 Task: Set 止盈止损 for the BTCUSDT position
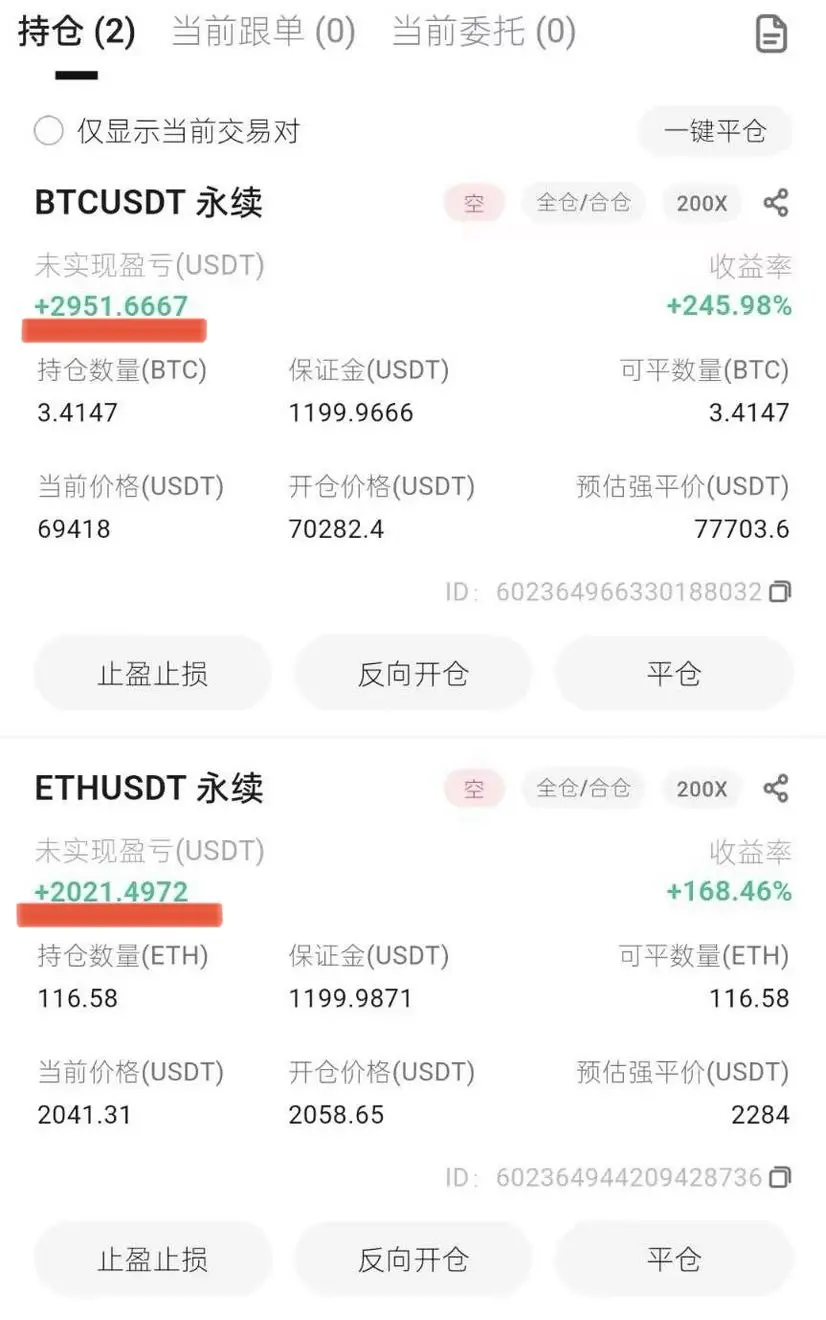[153, 674]
